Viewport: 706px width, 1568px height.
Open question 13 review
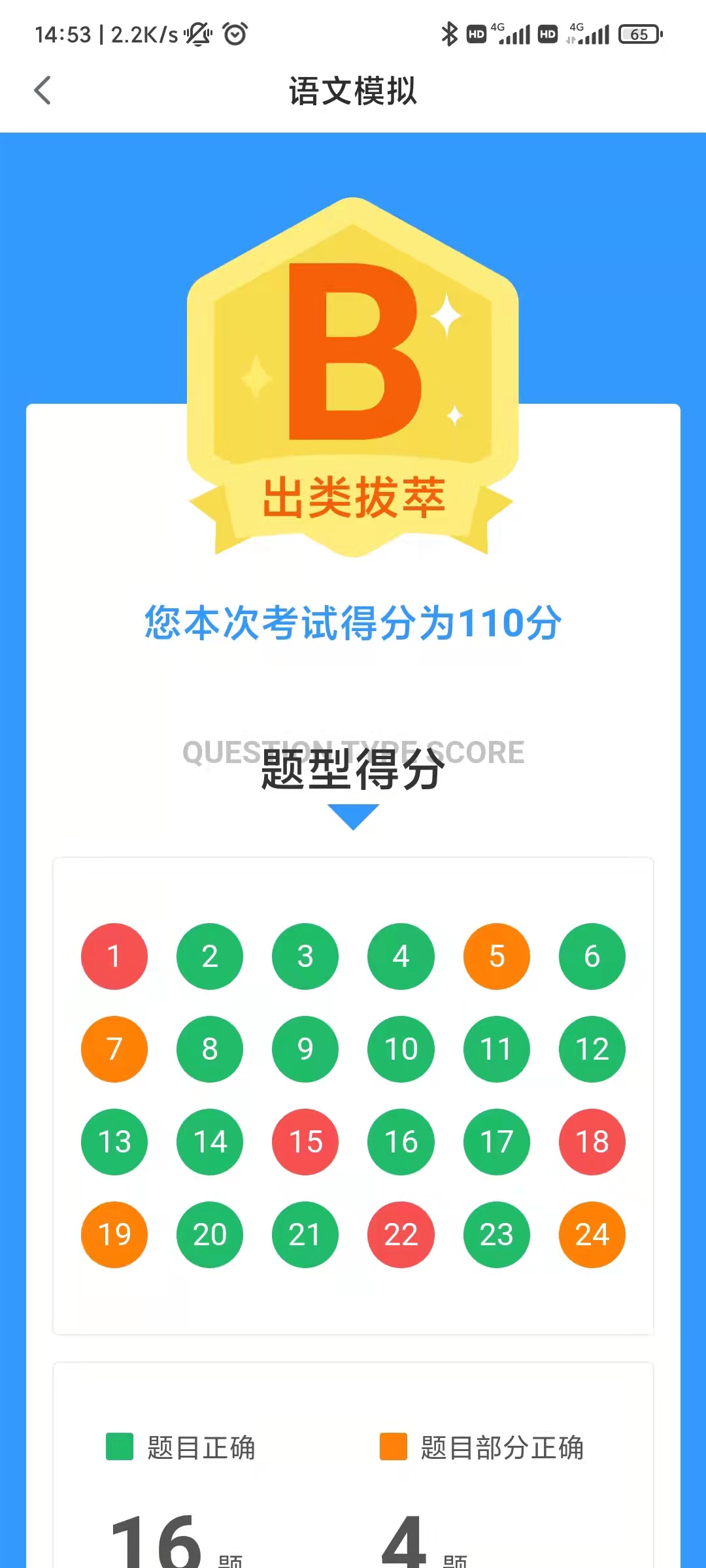(x=114, y=1142)
